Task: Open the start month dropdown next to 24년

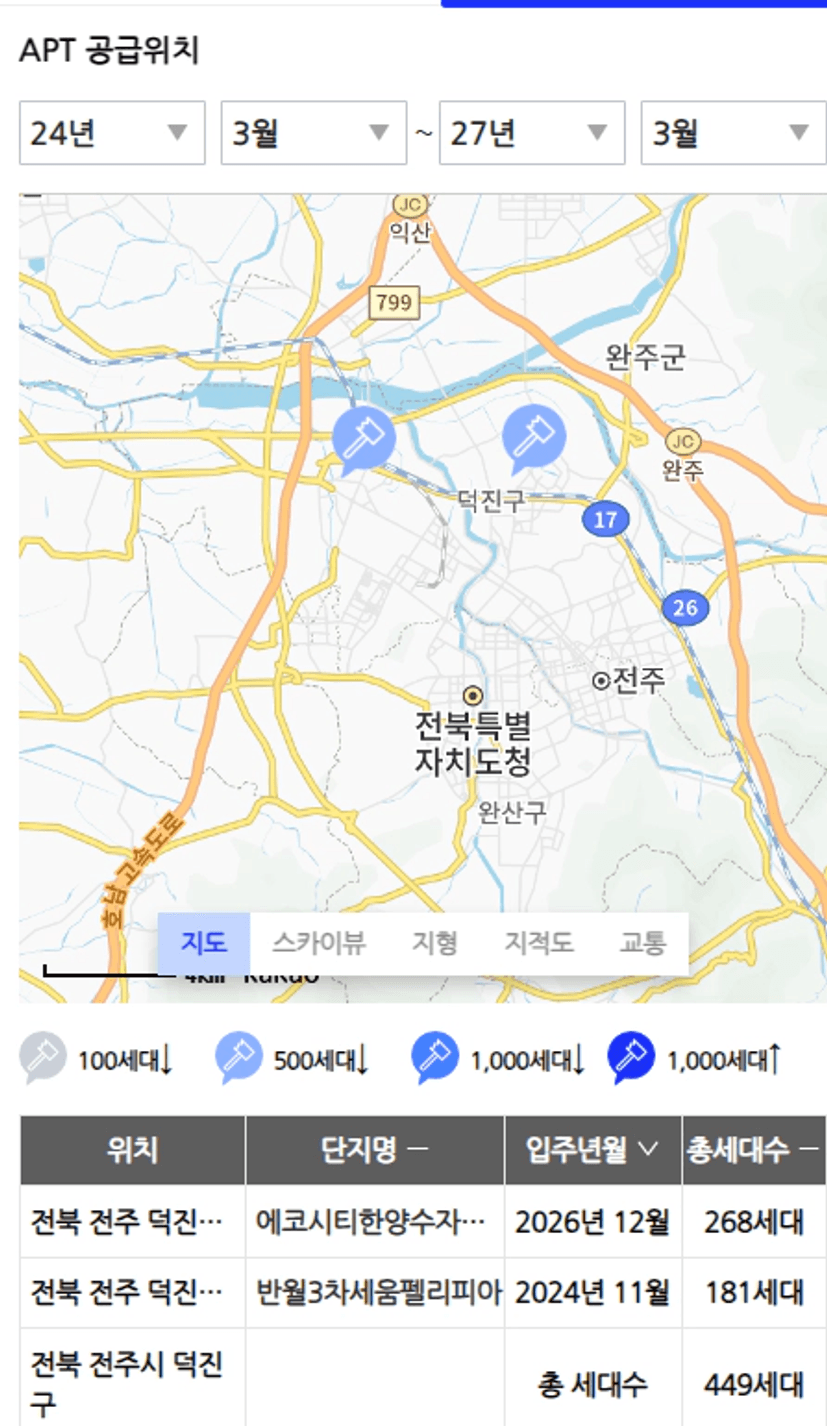Action: pyautogui.click(x=313, y=132)
